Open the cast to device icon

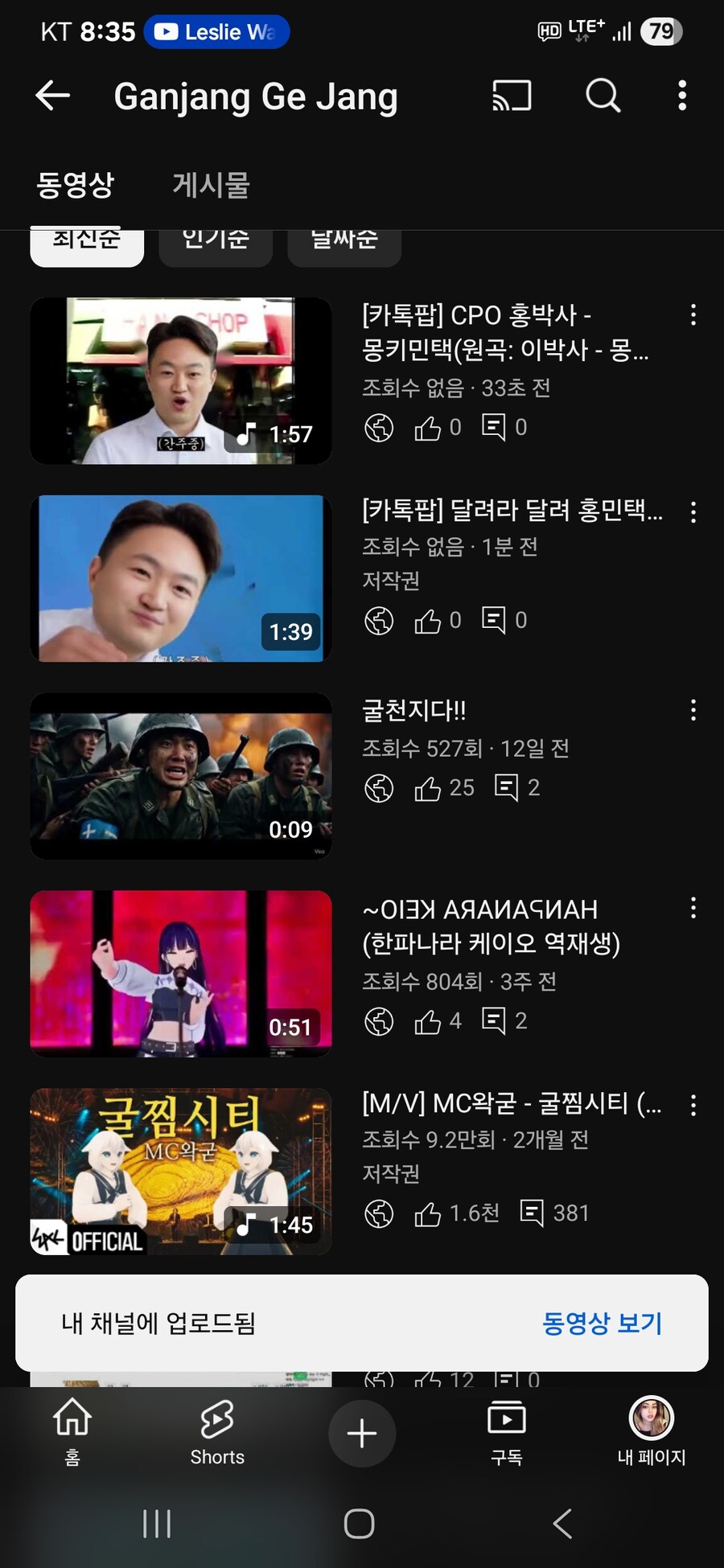(512, 96)
